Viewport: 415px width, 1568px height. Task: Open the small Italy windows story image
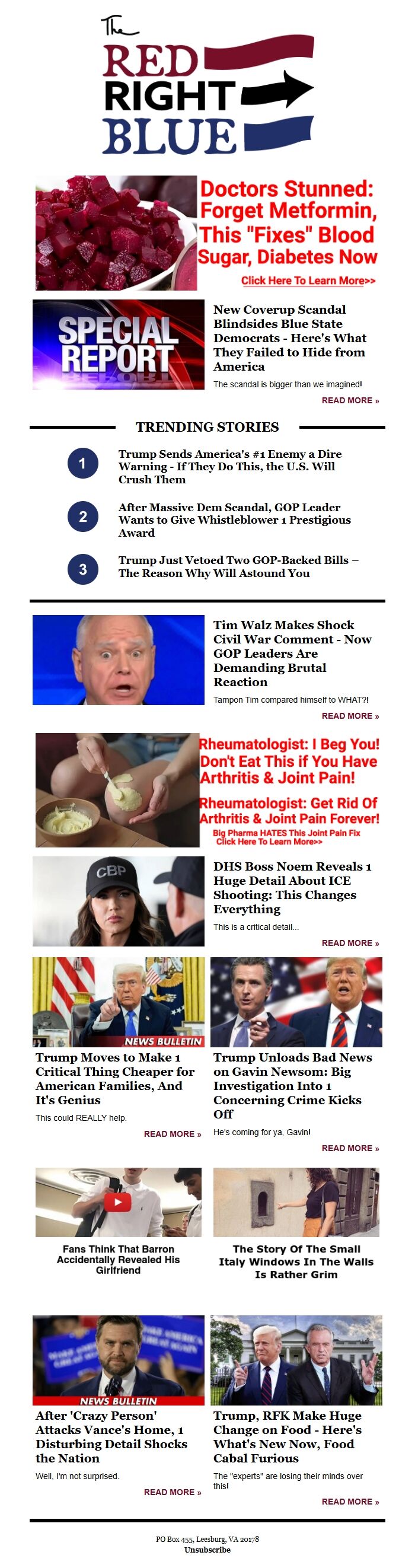click(x=296, y=1202)
